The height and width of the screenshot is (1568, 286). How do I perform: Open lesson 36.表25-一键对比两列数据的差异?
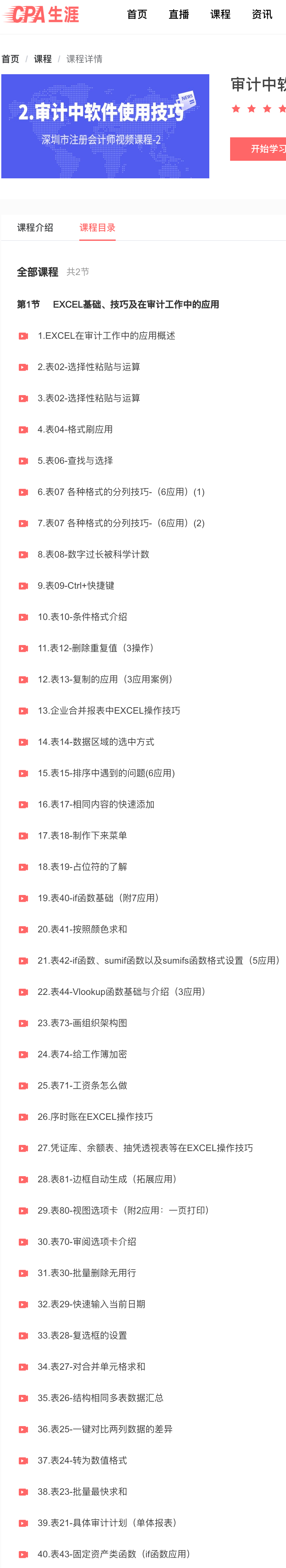pyautogui.click(x=104, y=1429)
